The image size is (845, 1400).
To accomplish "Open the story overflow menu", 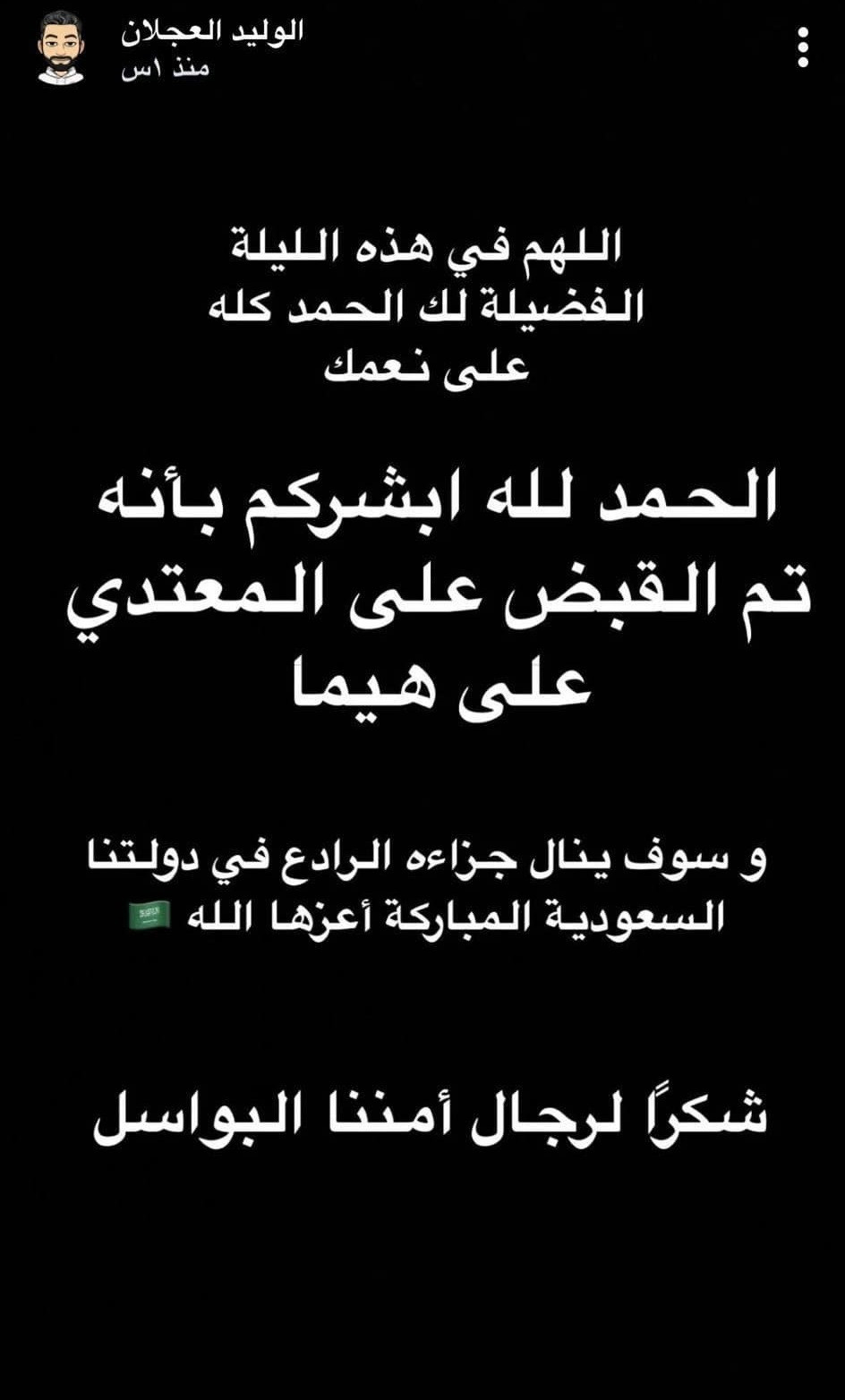I will tap(803, 47).
